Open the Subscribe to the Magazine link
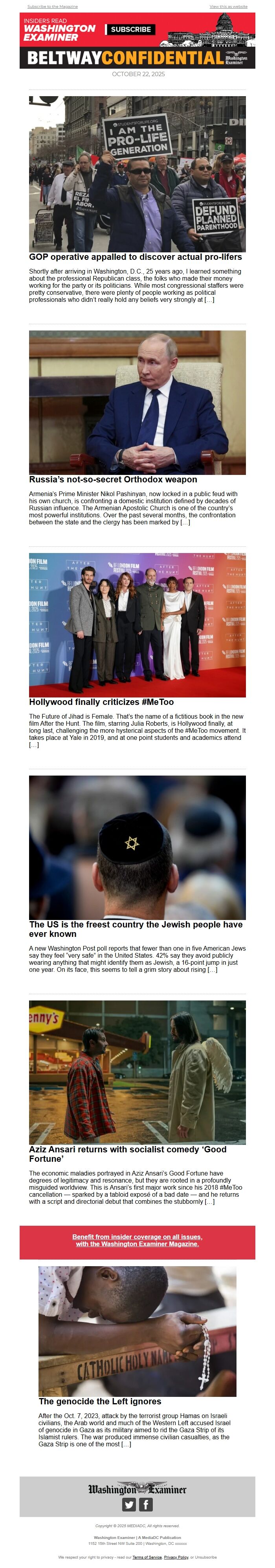The width and height of the screenshot is (275, 1568). (52, 7)
